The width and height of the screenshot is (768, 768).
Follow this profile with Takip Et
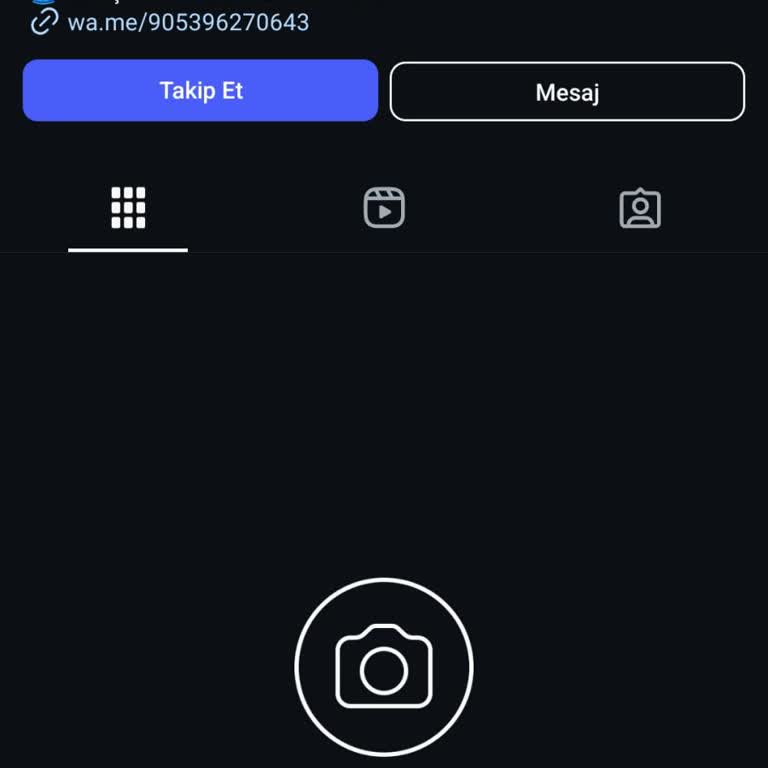[200, 91]
